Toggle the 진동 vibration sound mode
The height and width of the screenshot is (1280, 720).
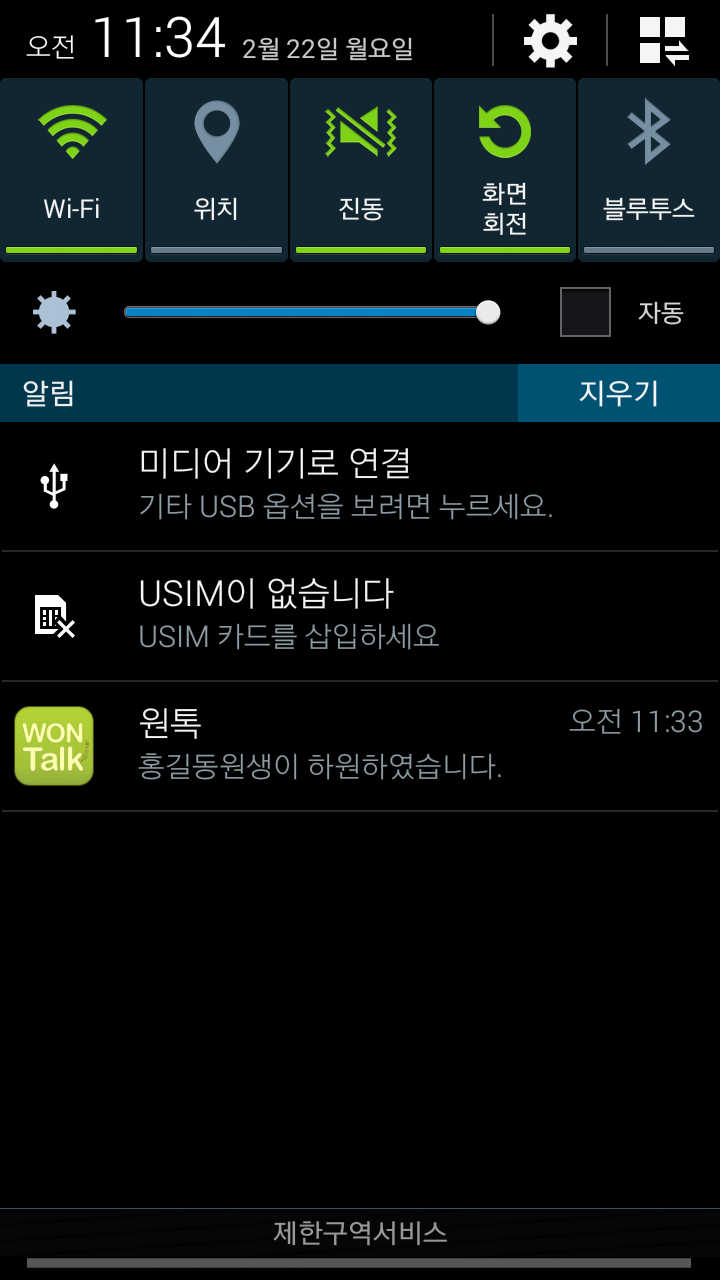click(360, 169)
